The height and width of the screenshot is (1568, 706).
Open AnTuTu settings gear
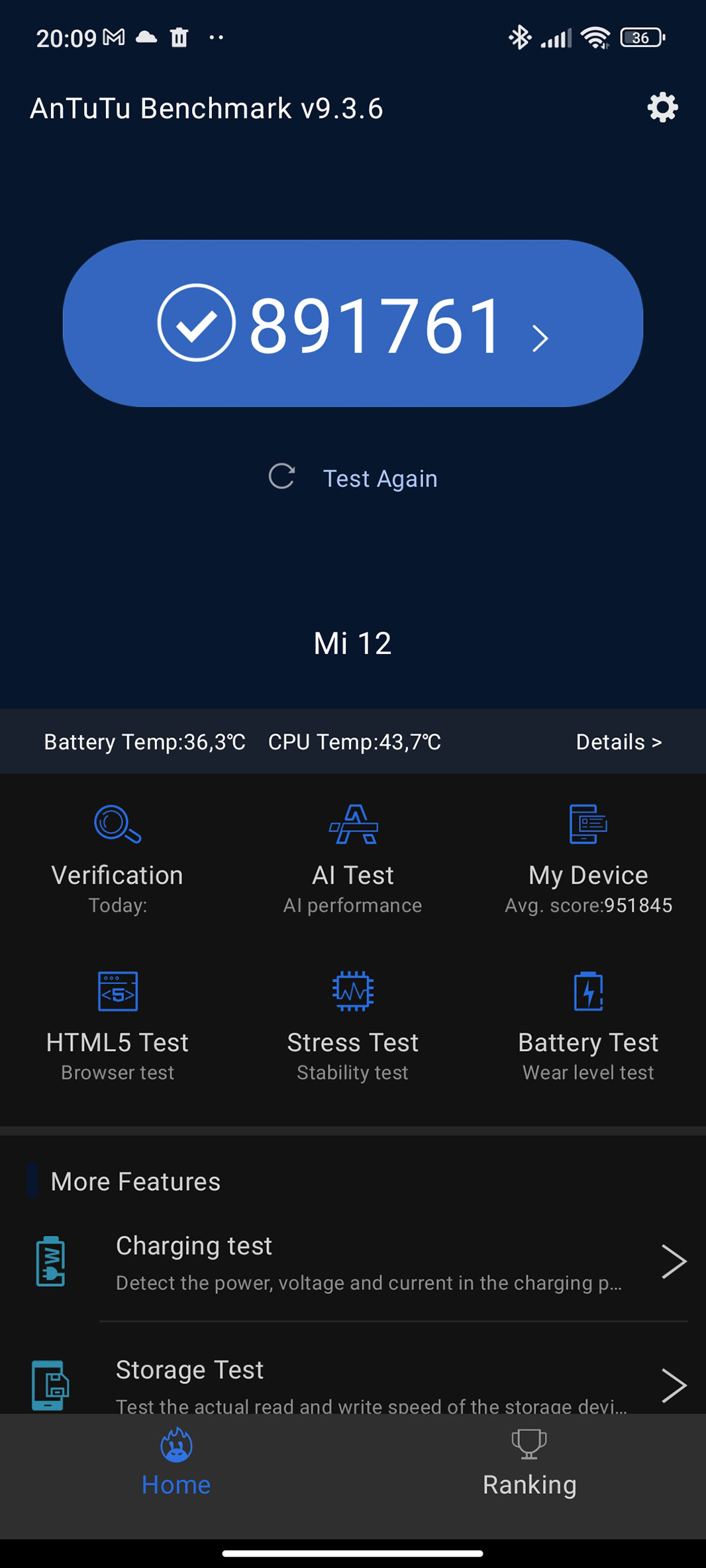pos(662,107)
